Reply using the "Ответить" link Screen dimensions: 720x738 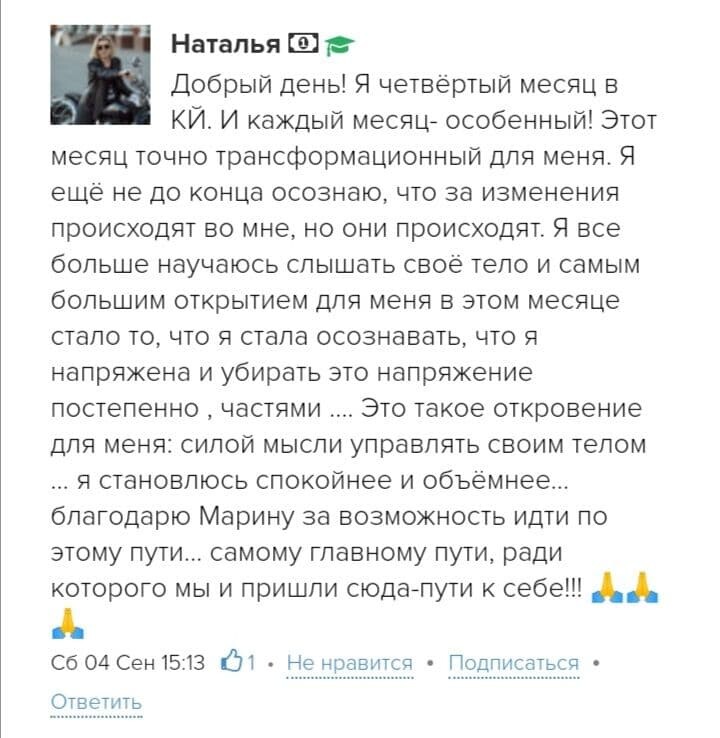(96, 701)
